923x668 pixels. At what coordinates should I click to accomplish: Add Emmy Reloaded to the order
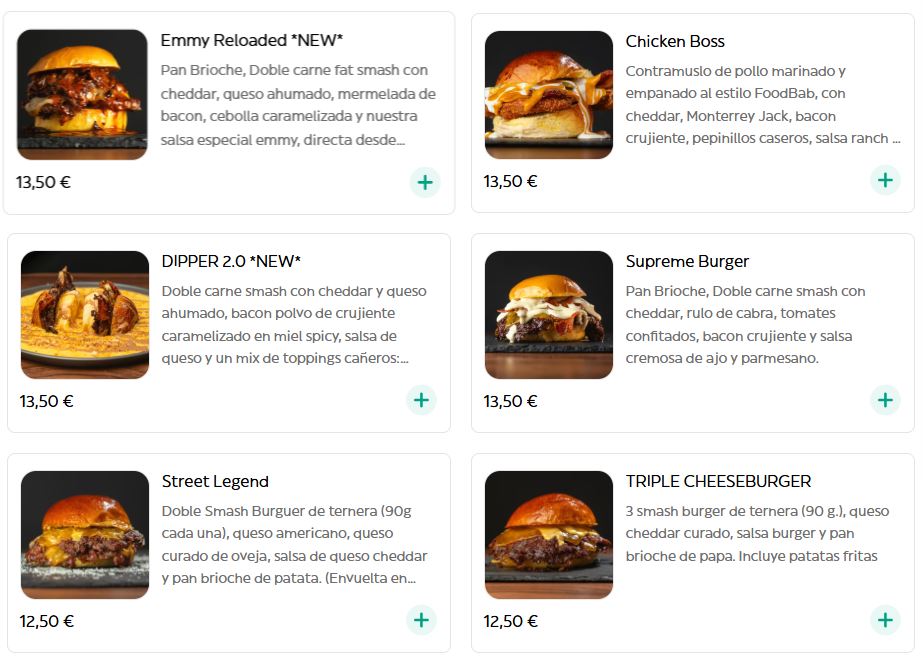coord(425,182)
